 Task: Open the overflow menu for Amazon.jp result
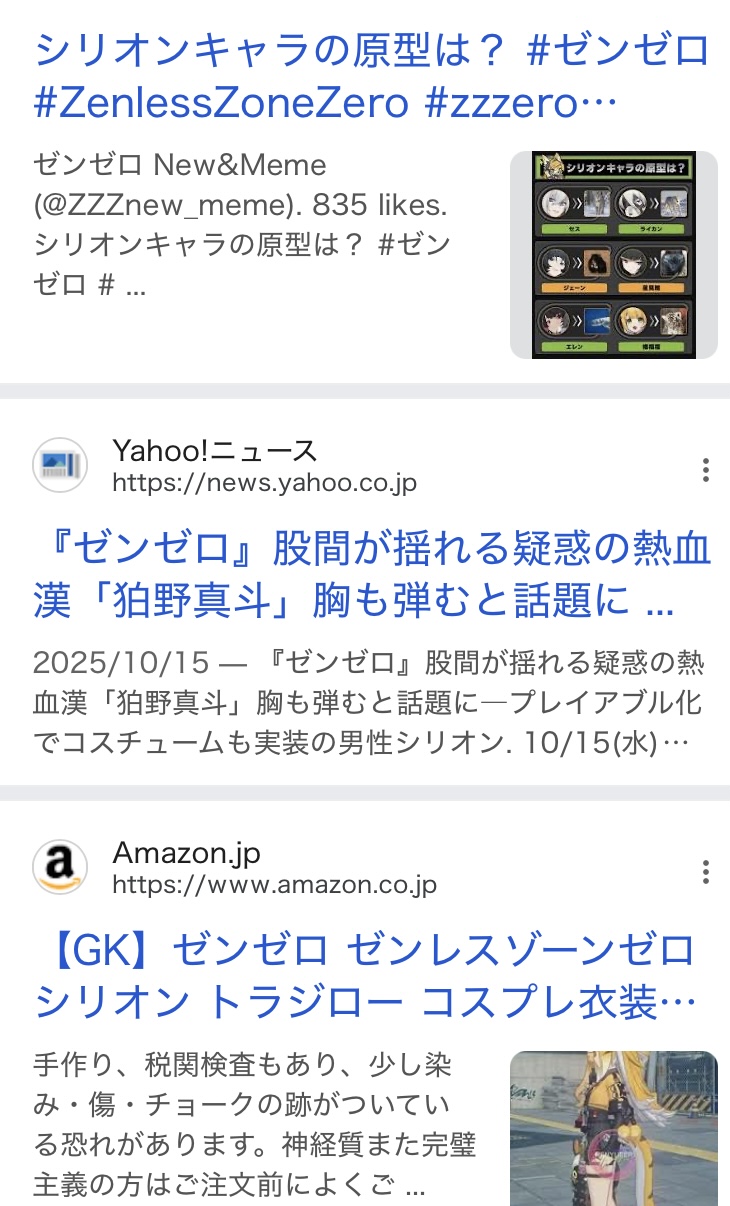coord(705,872)
